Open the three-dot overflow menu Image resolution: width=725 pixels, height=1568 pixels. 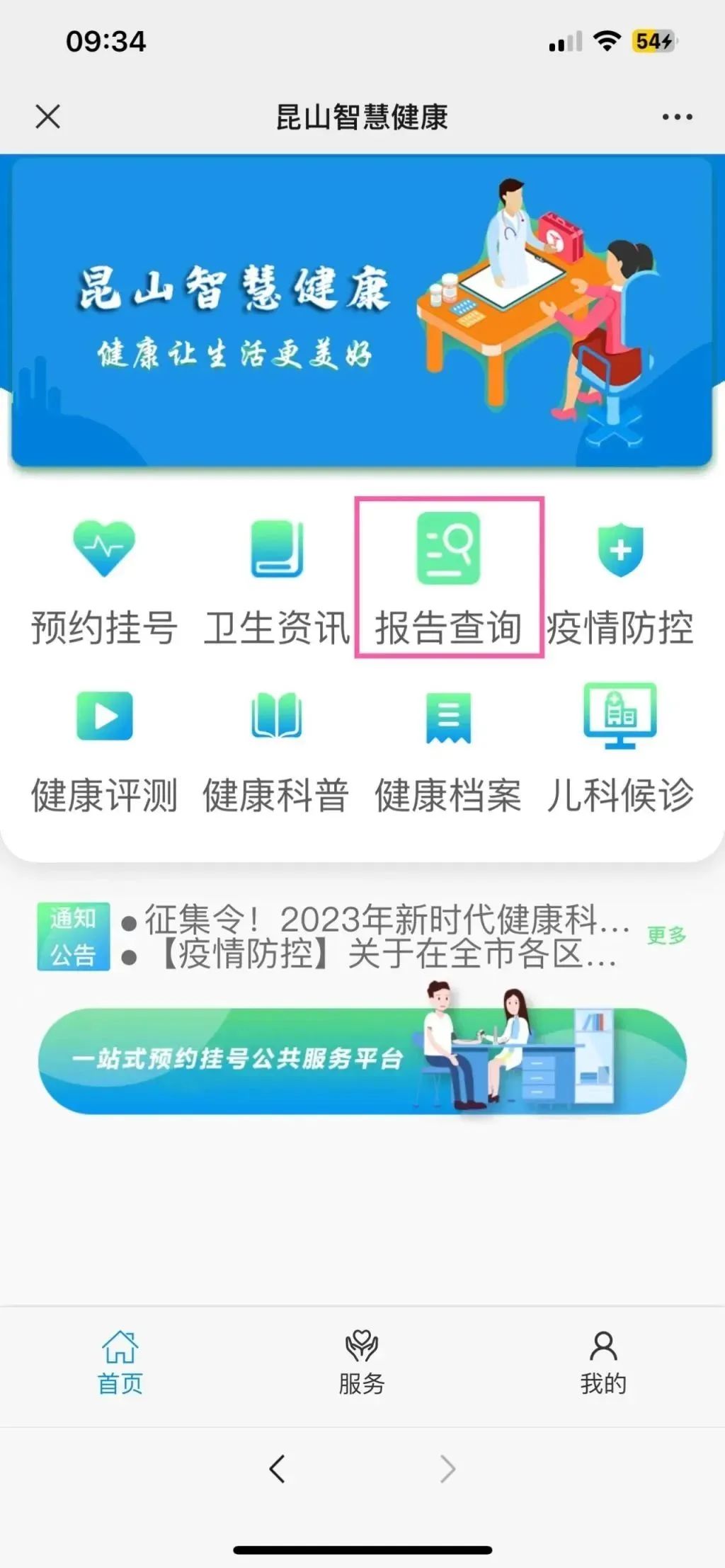coord(677,117)
